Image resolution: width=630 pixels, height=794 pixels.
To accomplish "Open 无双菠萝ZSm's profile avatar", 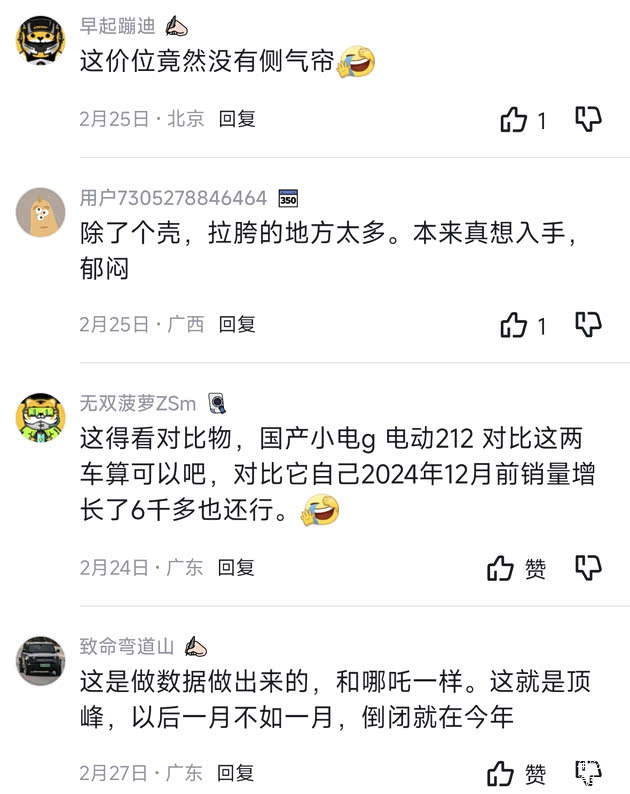I will click(x=41, y=417).
